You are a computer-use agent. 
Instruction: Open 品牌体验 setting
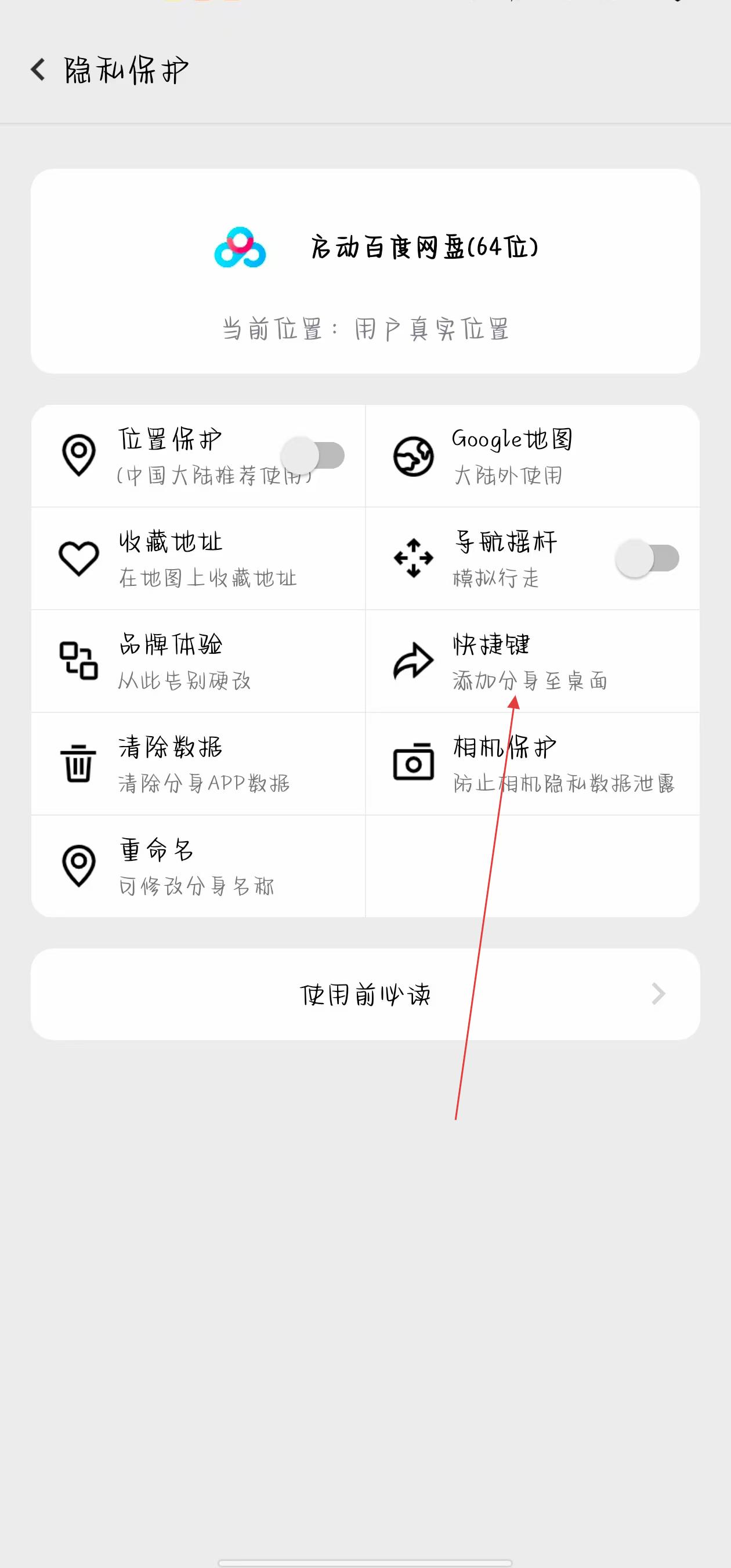pyautogui.click(x=198, y=661)
